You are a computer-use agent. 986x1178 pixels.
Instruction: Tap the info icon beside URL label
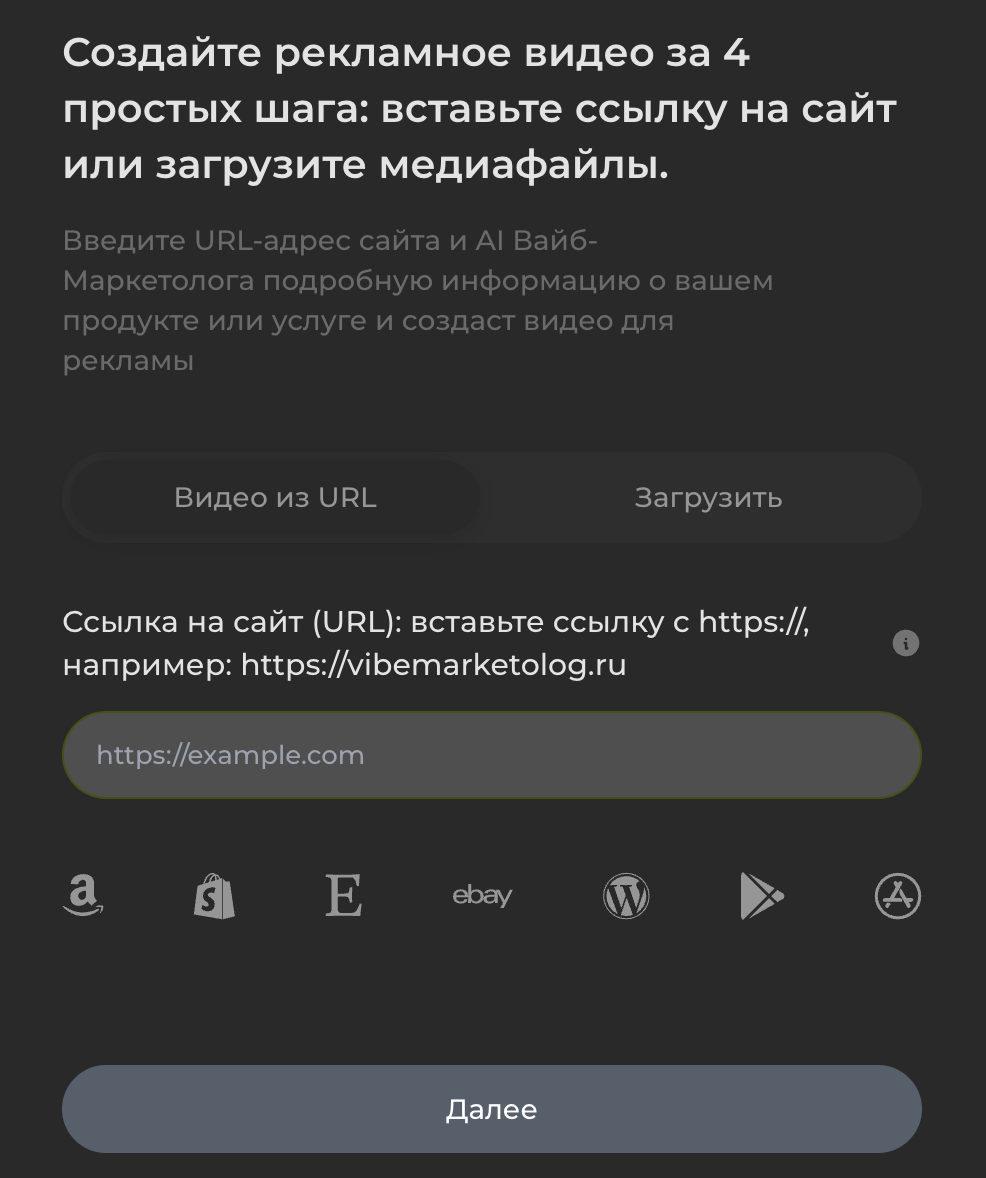(905, 643)
